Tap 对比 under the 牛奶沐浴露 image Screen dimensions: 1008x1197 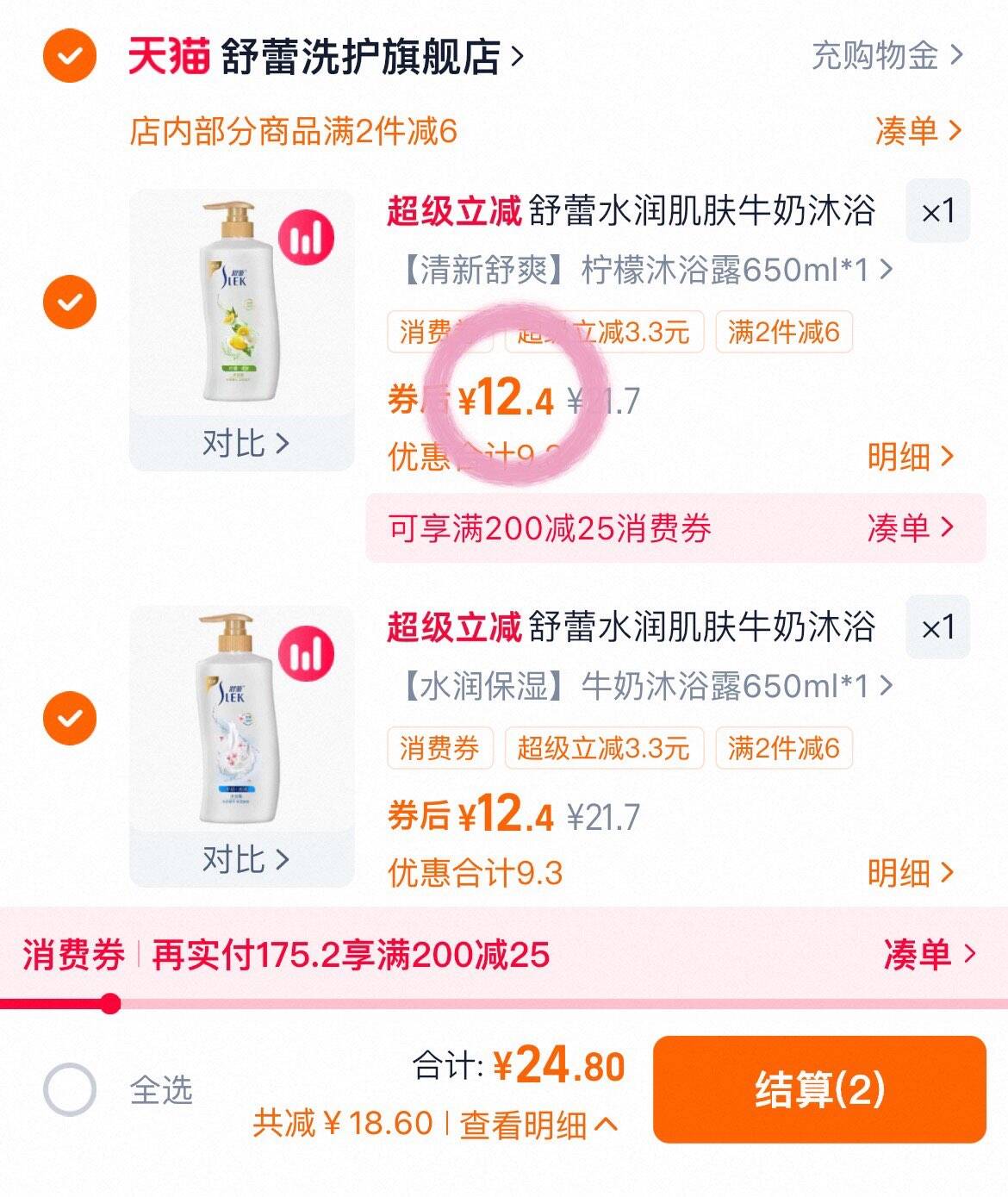point(245,859)
